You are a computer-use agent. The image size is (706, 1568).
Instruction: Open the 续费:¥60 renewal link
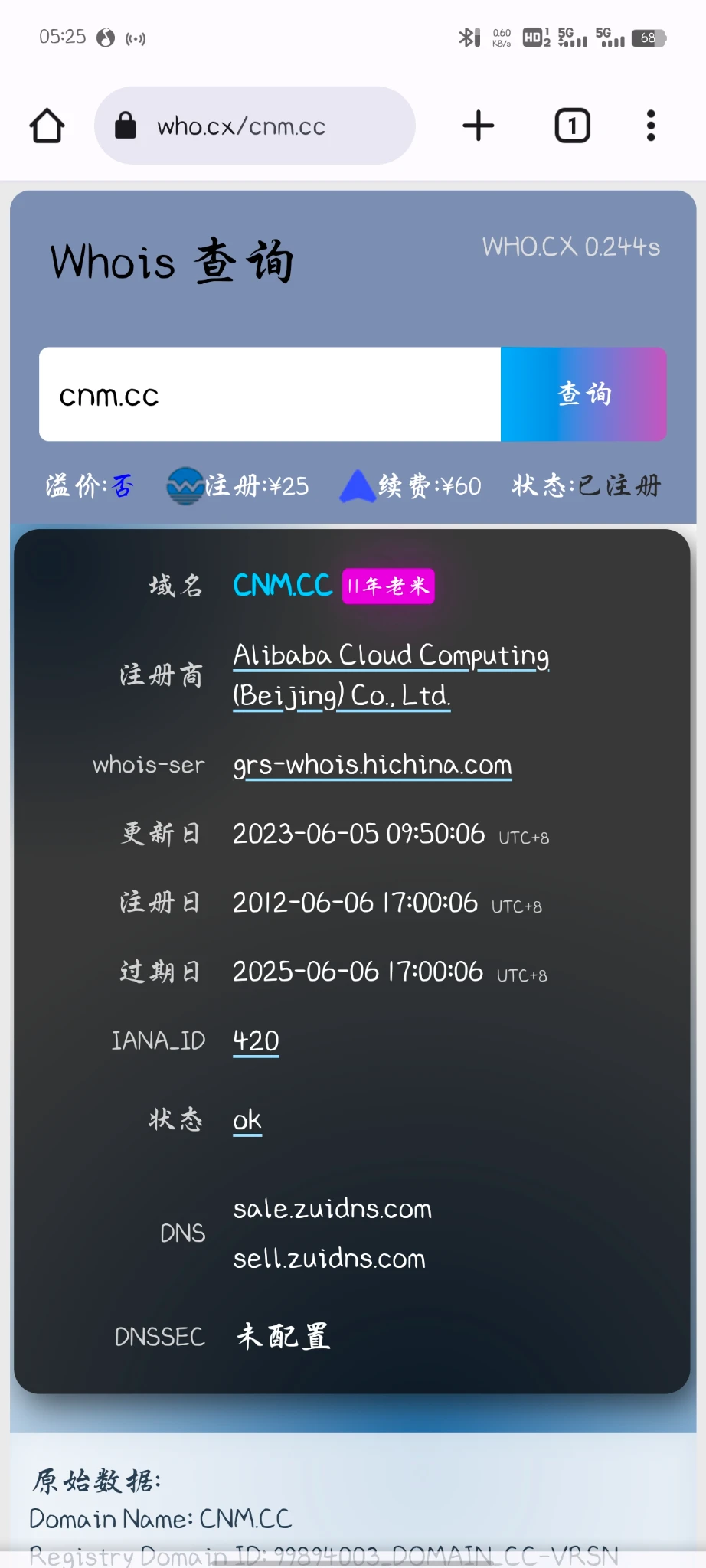412,485
